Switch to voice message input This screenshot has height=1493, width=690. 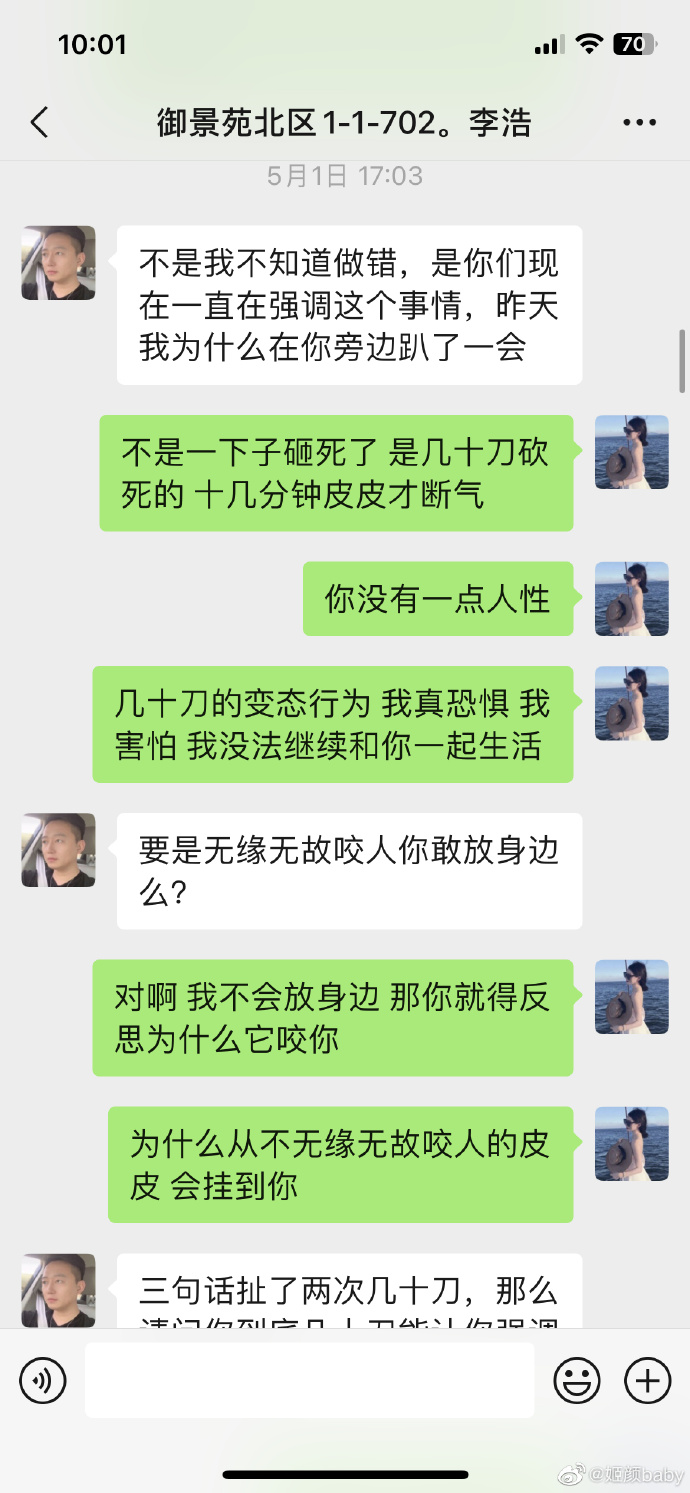(43, 1381)
